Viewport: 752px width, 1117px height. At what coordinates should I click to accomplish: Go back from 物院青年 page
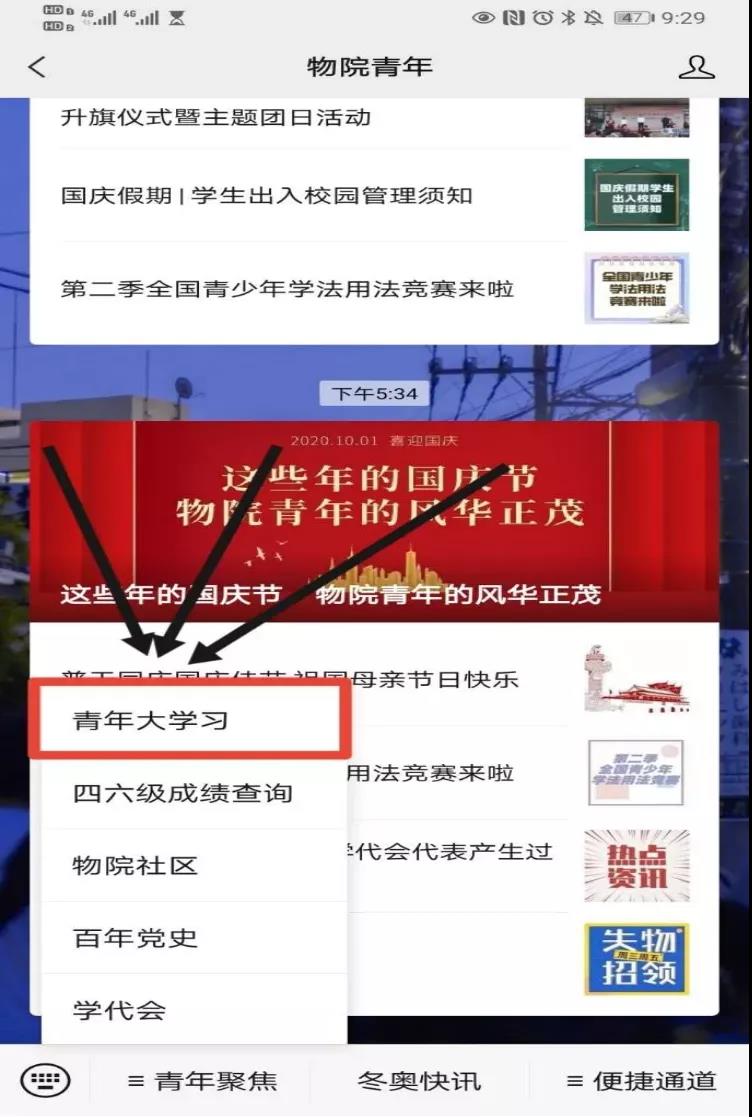pyautogui.click(x=37, y=67)
